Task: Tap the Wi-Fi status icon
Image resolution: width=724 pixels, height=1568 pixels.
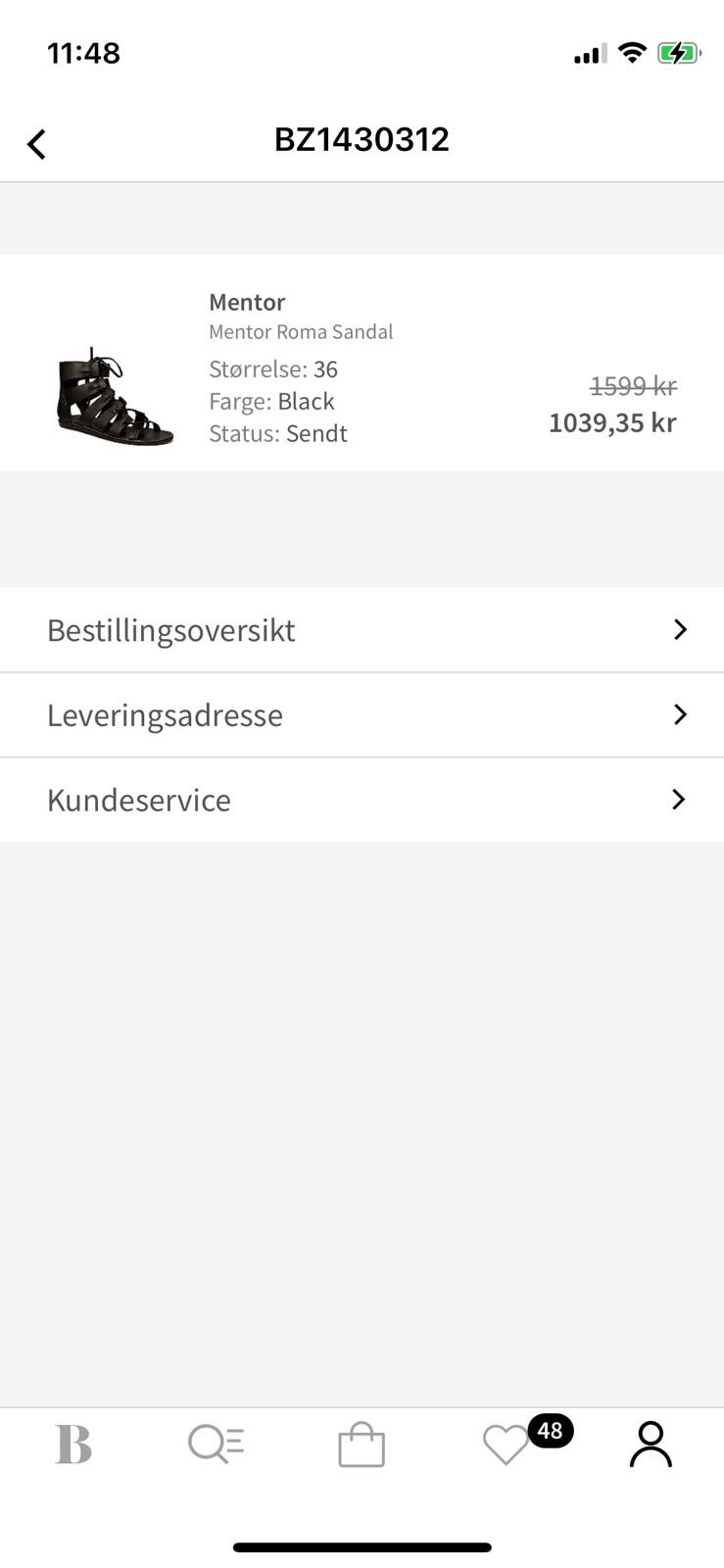Action: click(x=632, y=54)
